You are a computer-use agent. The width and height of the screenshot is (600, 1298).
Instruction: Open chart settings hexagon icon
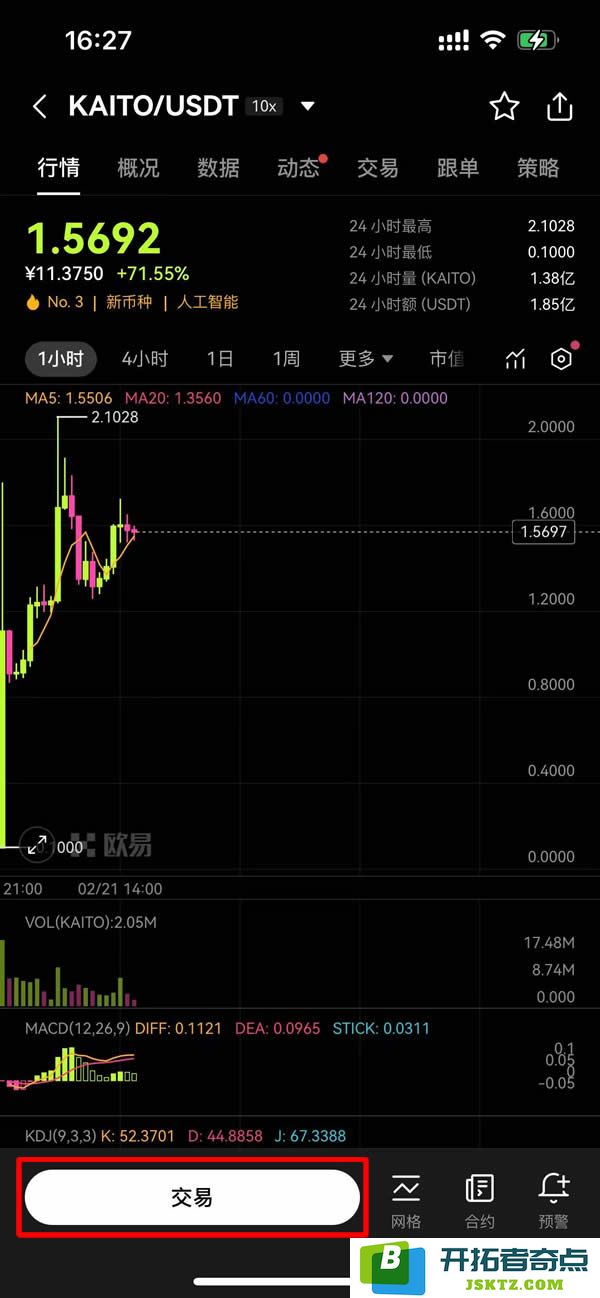click(x=562, y=360)
